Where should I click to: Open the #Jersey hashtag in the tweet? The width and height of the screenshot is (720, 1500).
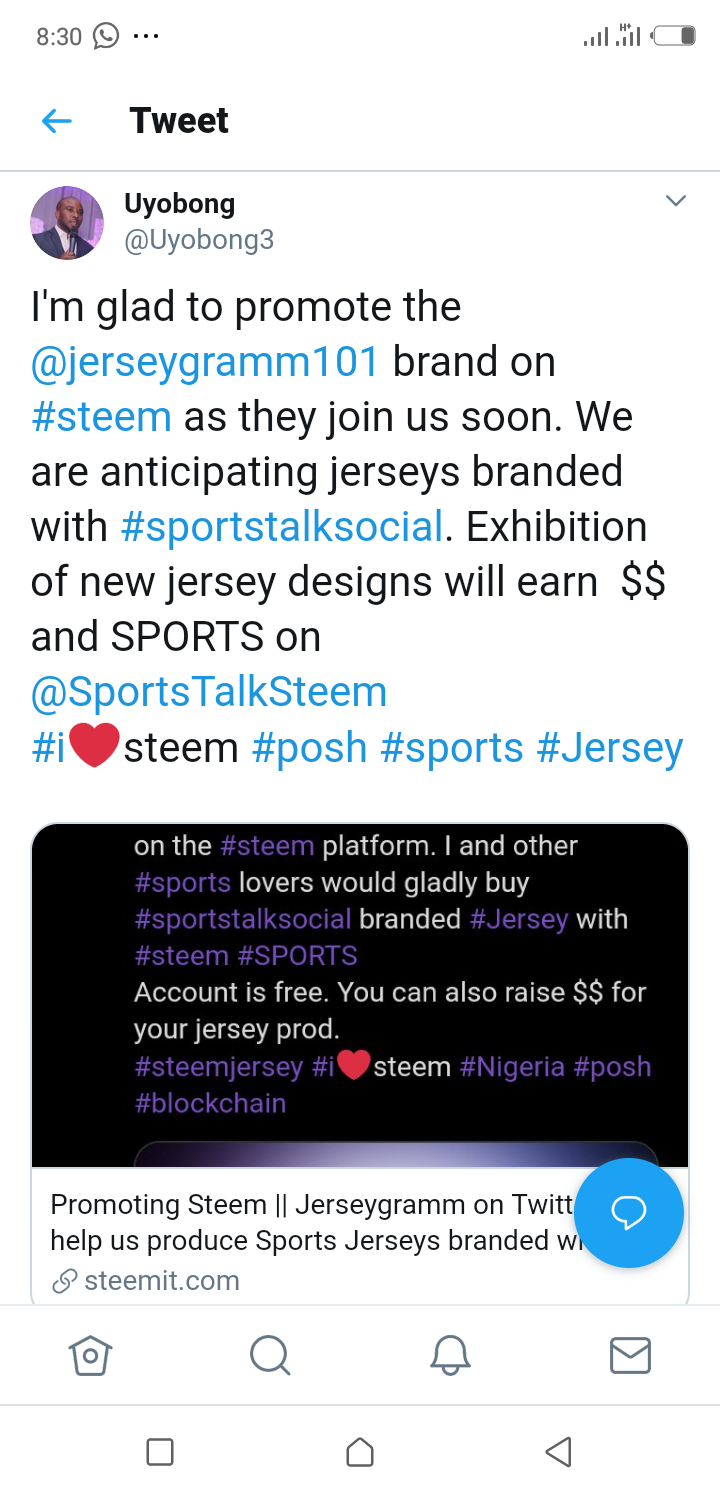(x=610, y=747)
